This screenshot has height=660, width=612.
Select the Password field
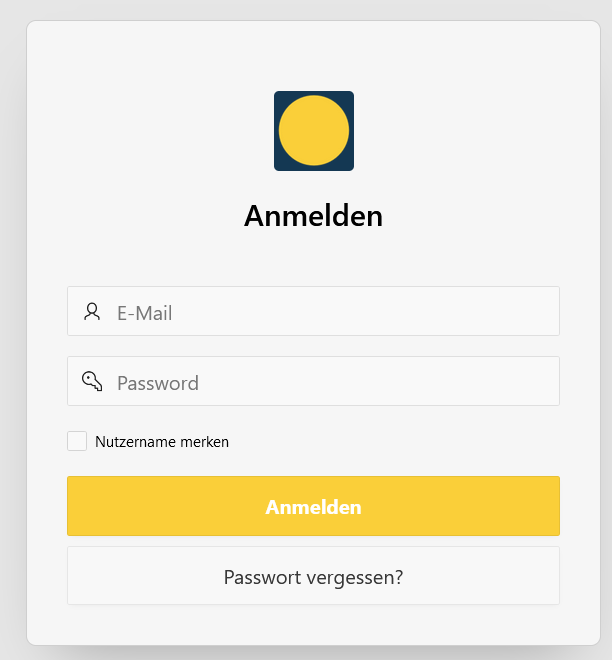pos(313,382)
